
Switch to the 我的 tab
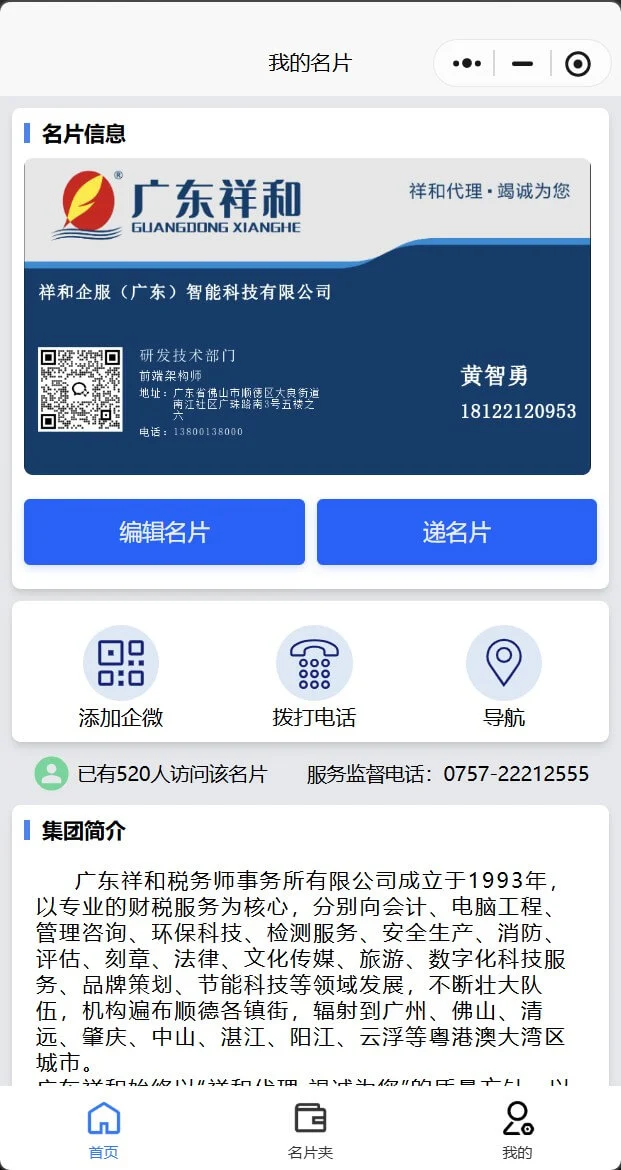click(x=517, y=1130)
